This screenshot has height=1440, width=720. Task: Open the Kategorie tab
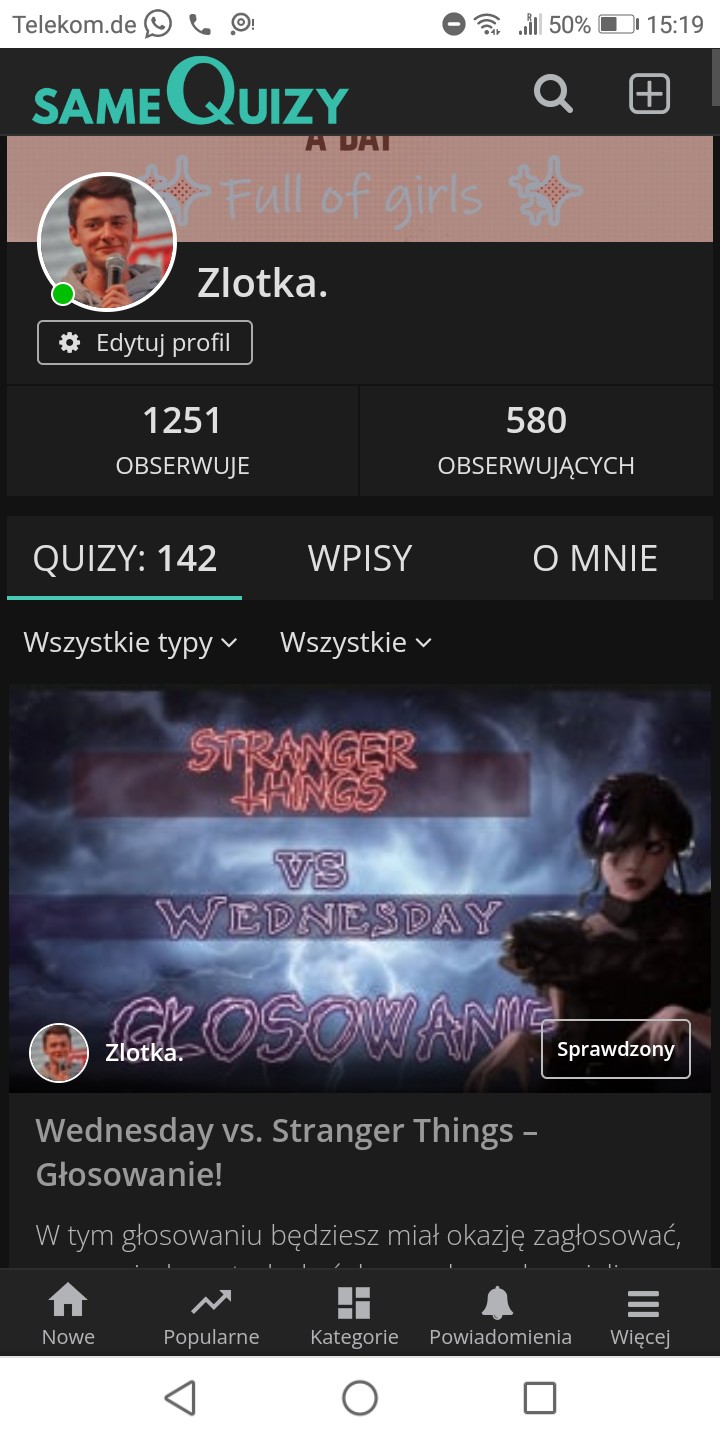point(354,1315)
